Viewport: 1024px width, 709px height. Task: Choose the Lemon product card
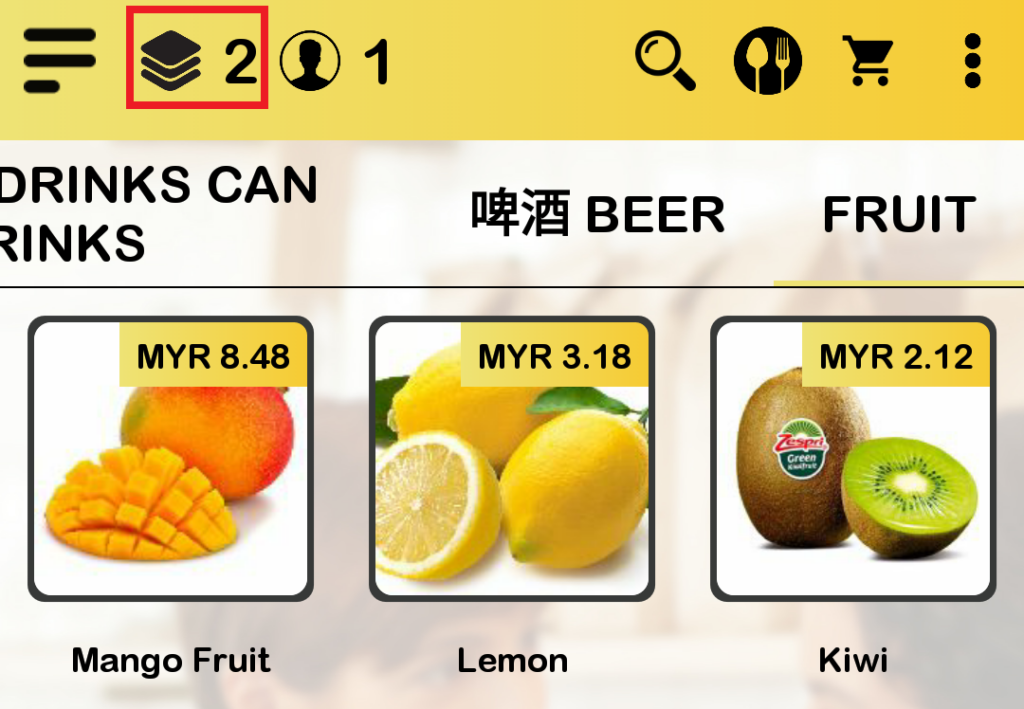pyautogui.click(x=512, y=460)
